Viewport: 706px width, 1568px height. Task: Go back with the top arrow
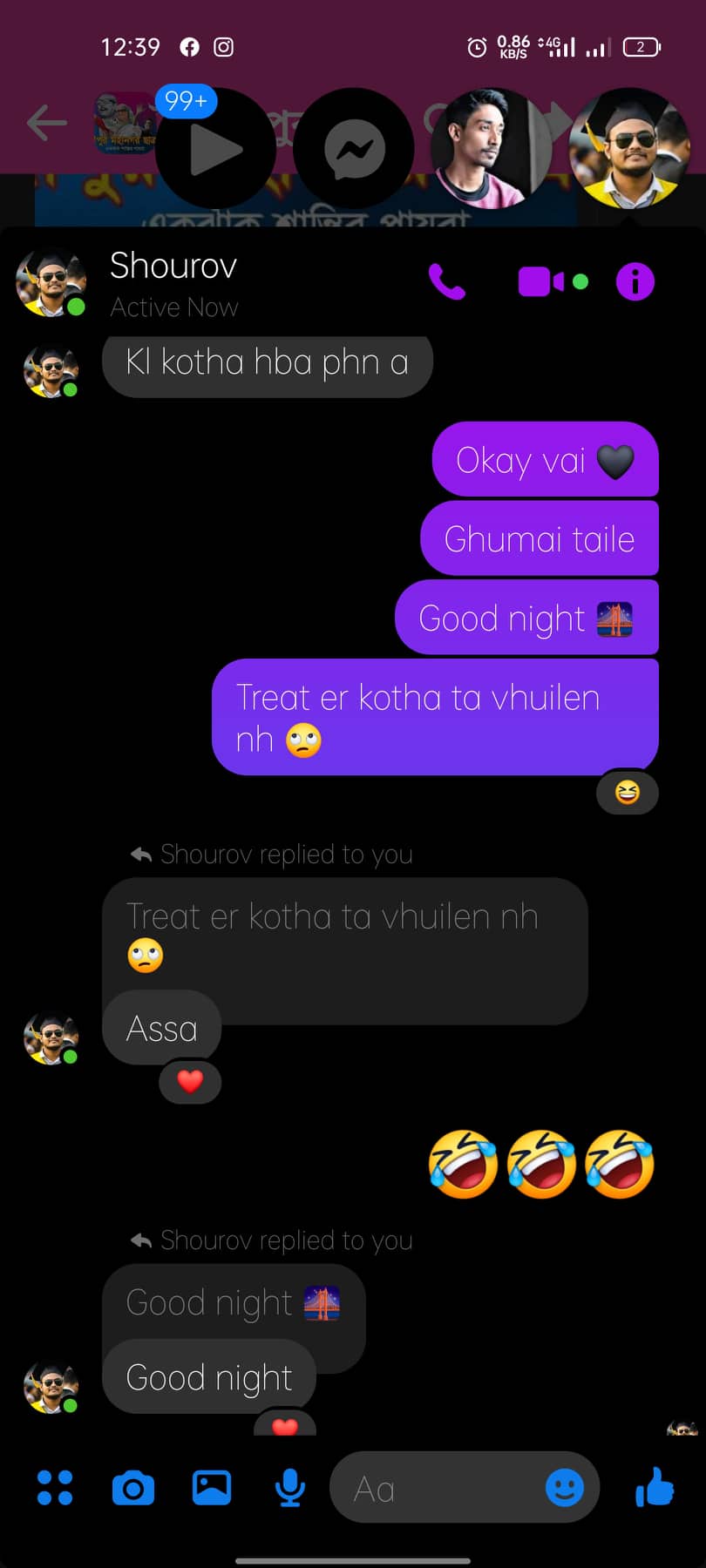click(x=47, y=123)
